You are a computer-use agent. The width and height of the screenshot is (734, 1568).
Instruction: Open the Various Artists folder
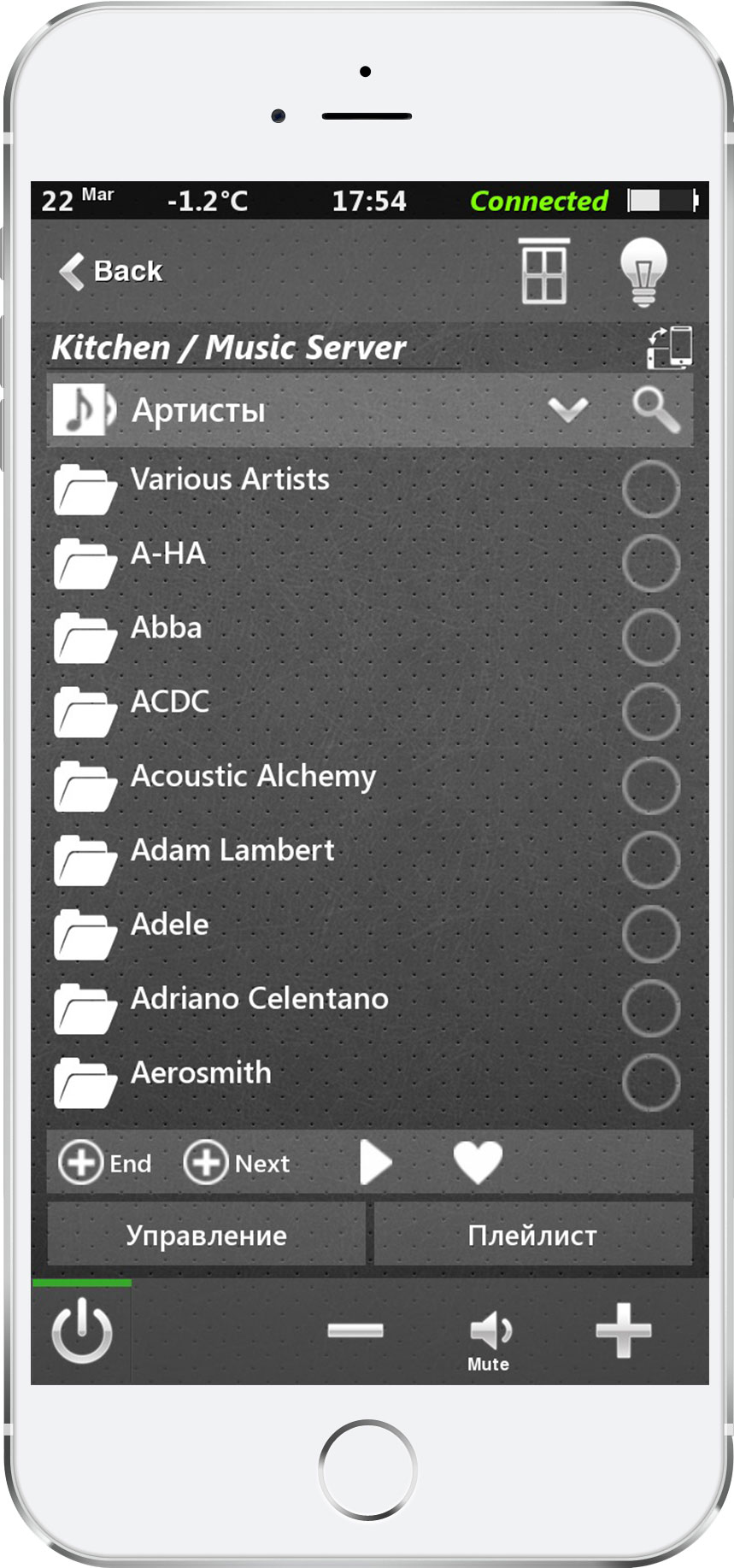click(x=229, y=480)
